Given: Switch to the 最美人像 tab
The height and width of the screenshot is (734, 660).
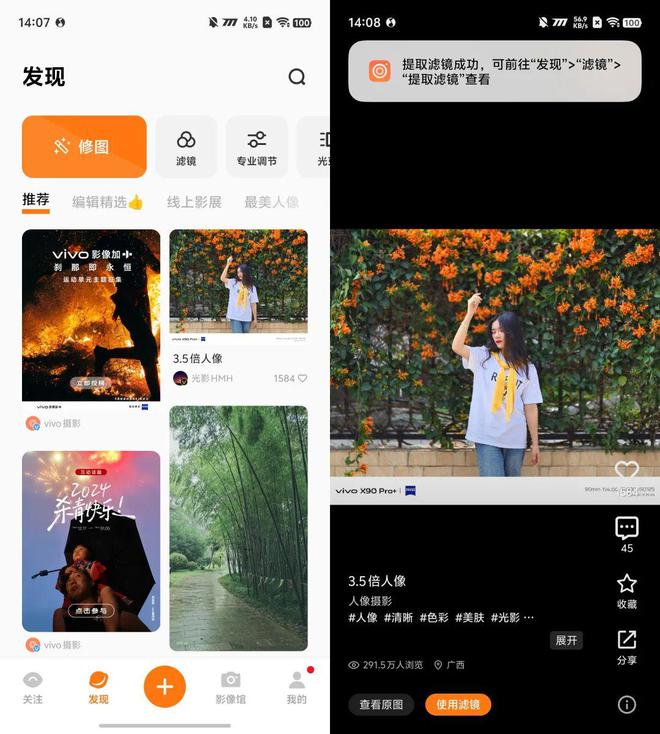Looking at the screenshot, I should [271, 202].
